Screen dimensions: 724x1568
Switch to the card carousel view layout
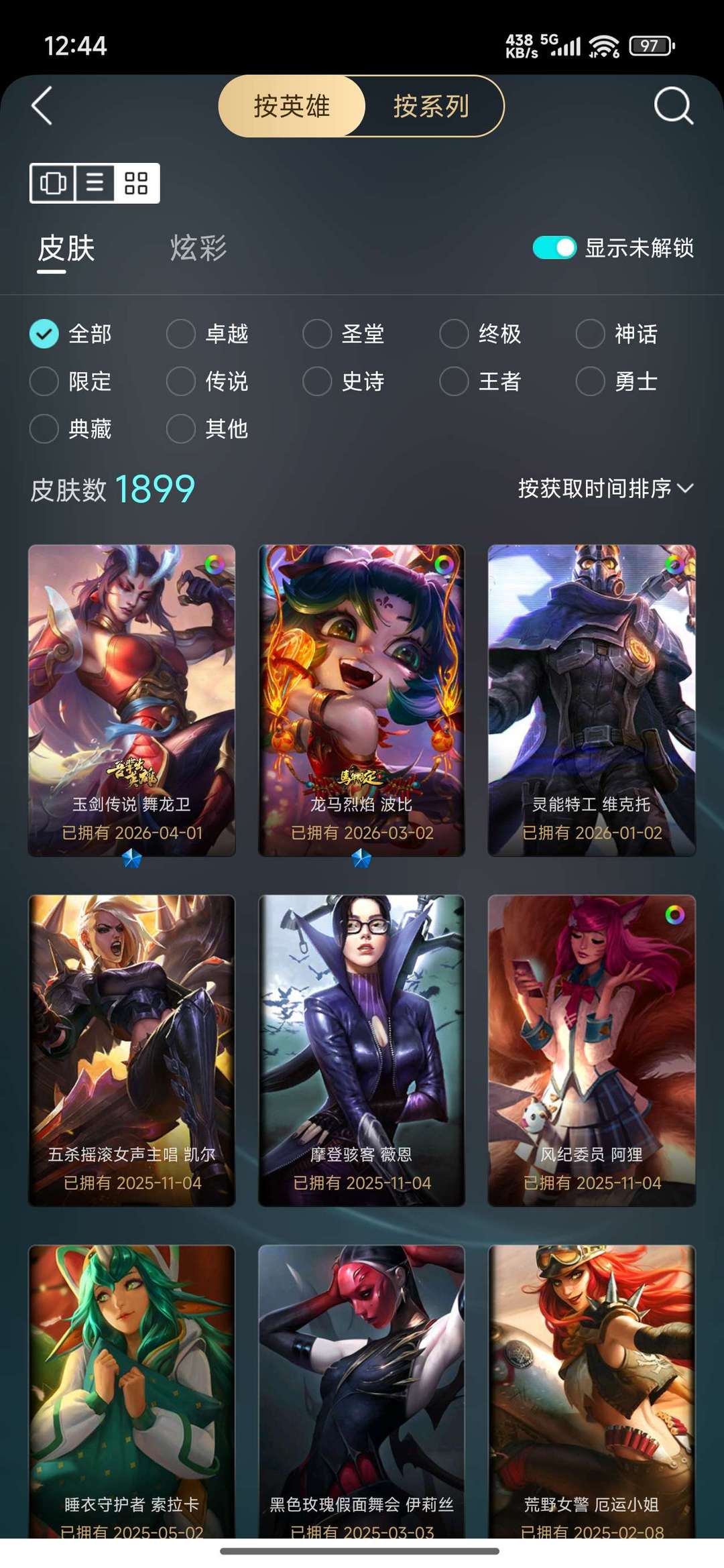pyautogui.click(x=52, y=182)
